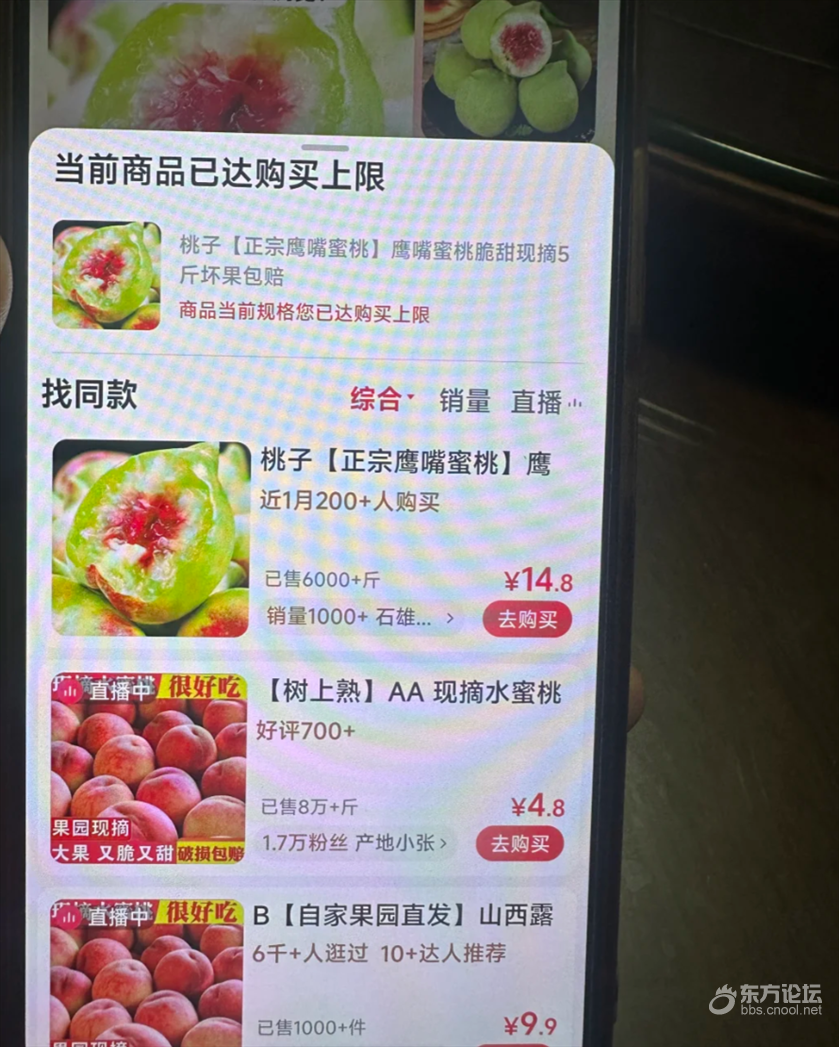Open the 销量1000+ 石雄 shop chip

[361, 618]
